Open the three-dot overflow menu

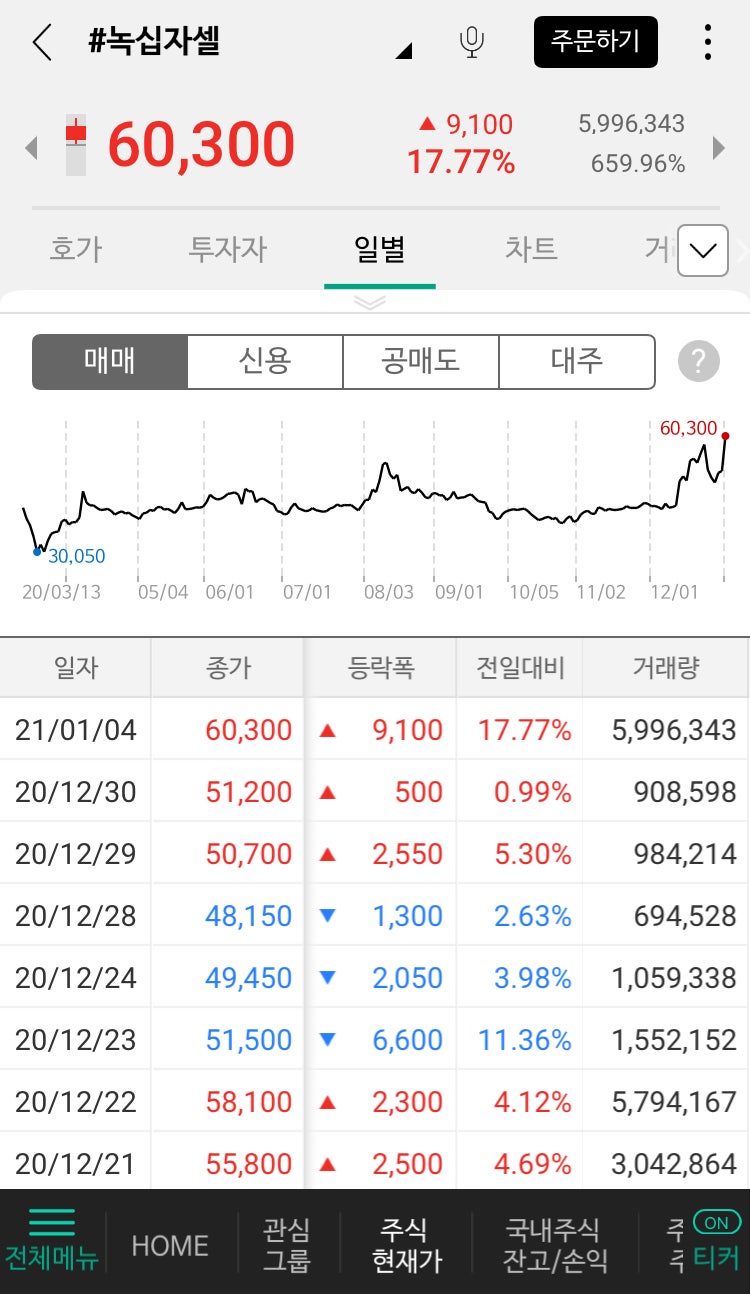point(708,42)
